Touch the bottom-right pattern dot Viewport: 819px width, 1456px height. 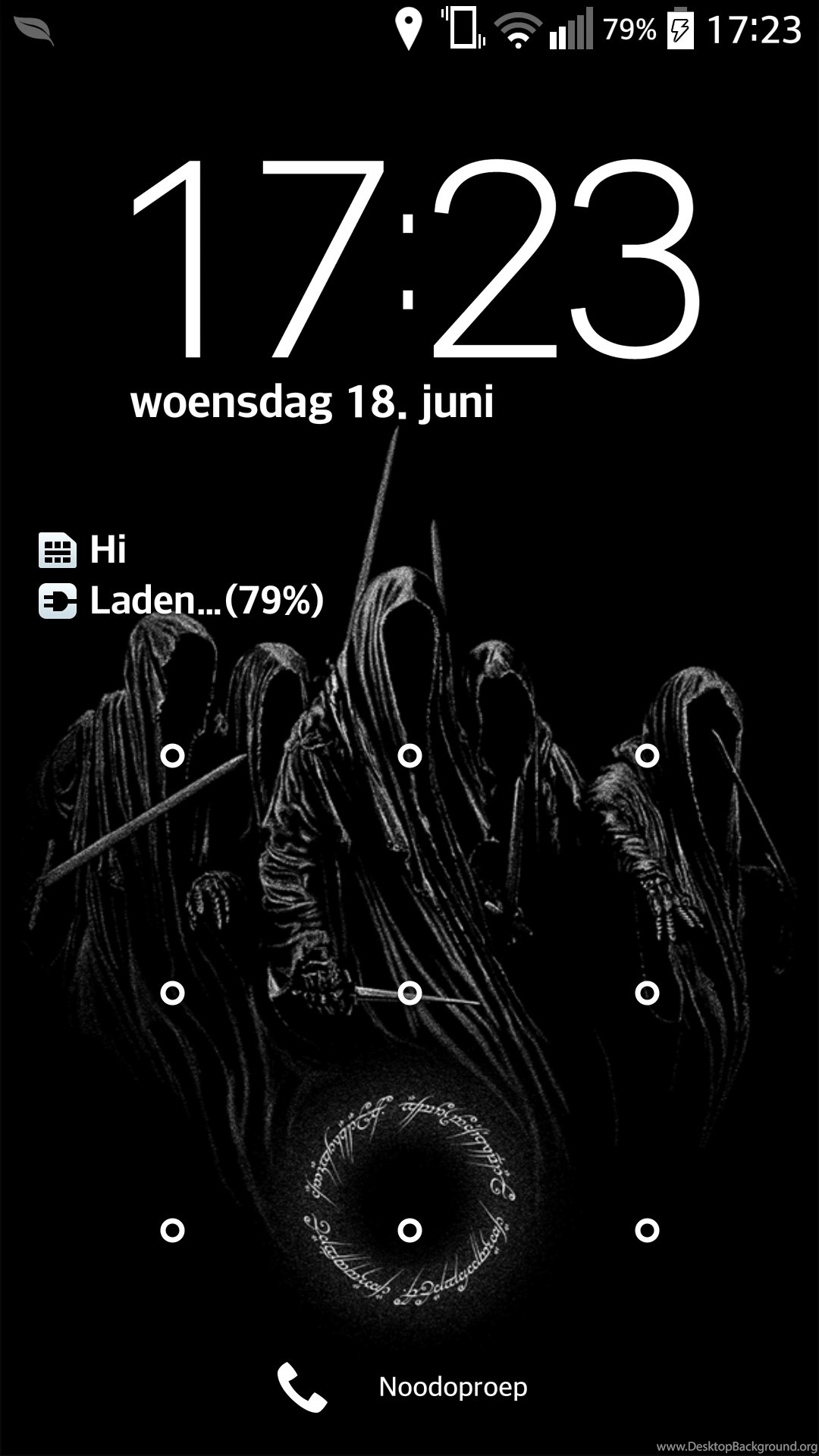coord(647,1230)
